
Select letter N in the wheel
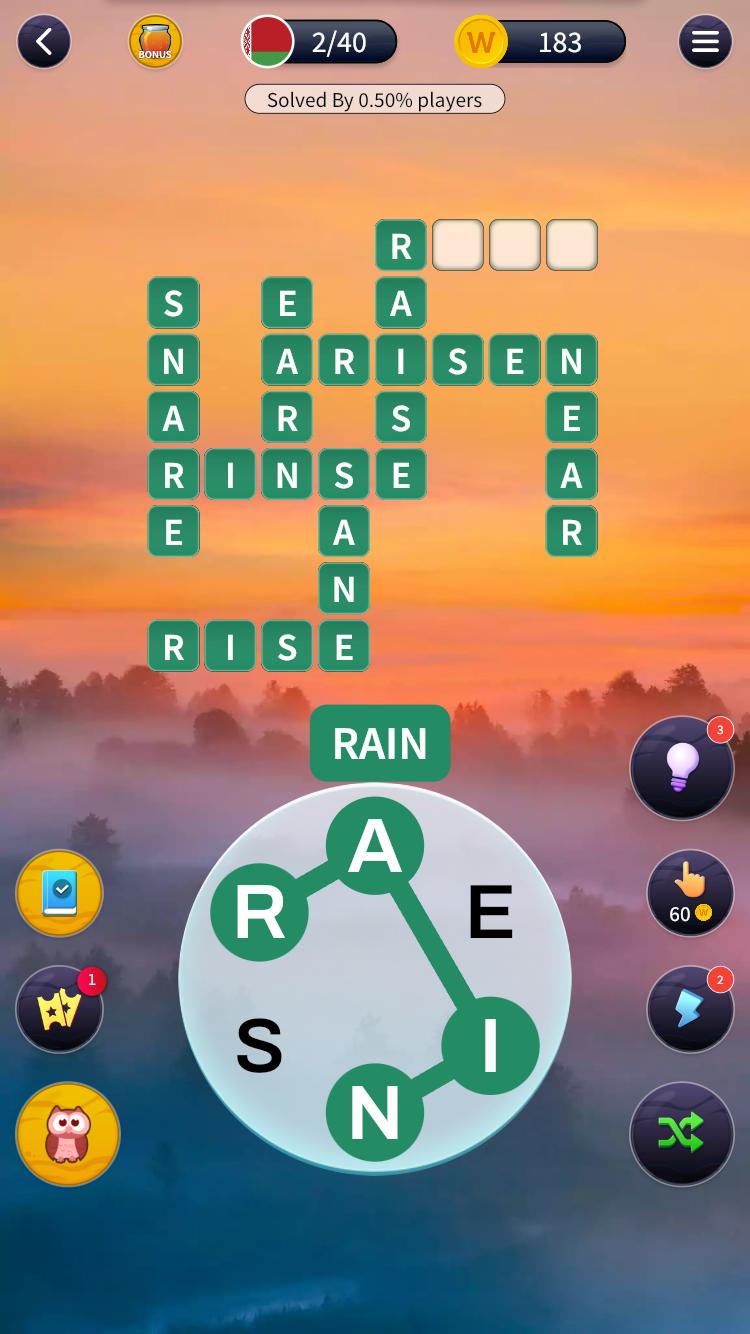pyautogui.click(x=375, y=1112)
